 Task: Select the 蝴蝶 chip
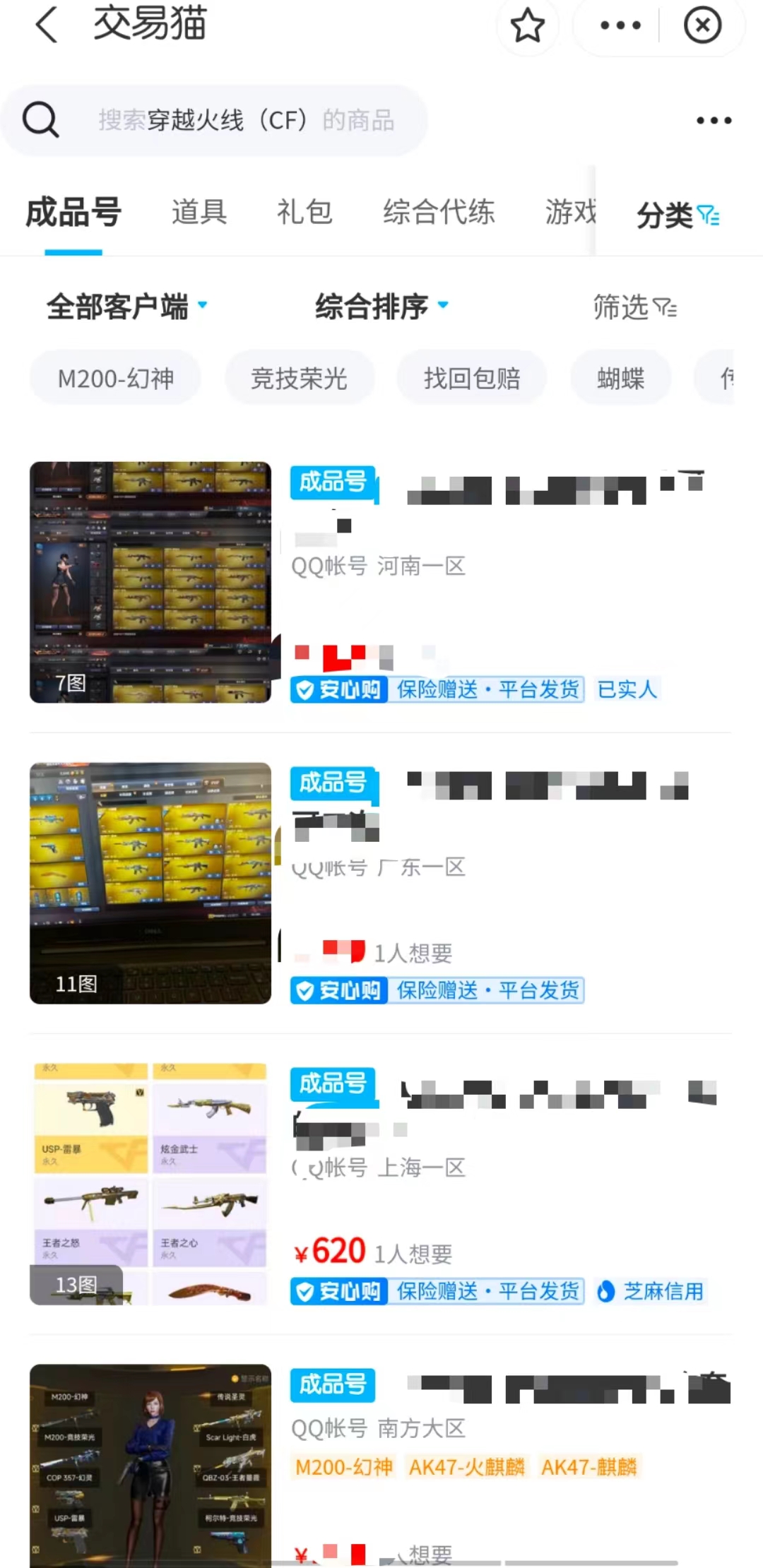tap(620, 379)
